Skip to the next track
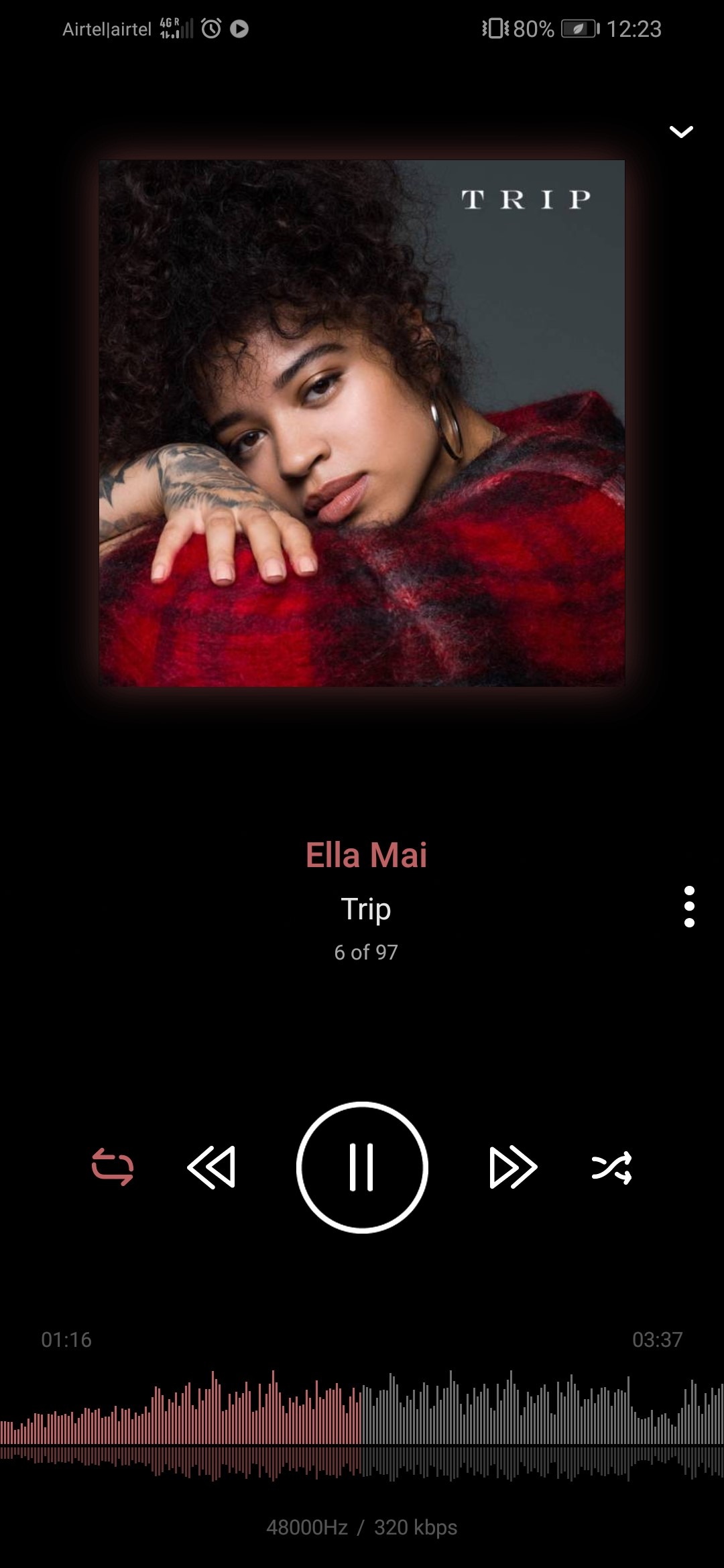Screen dimensions: 724x1568 point(513,1167)
